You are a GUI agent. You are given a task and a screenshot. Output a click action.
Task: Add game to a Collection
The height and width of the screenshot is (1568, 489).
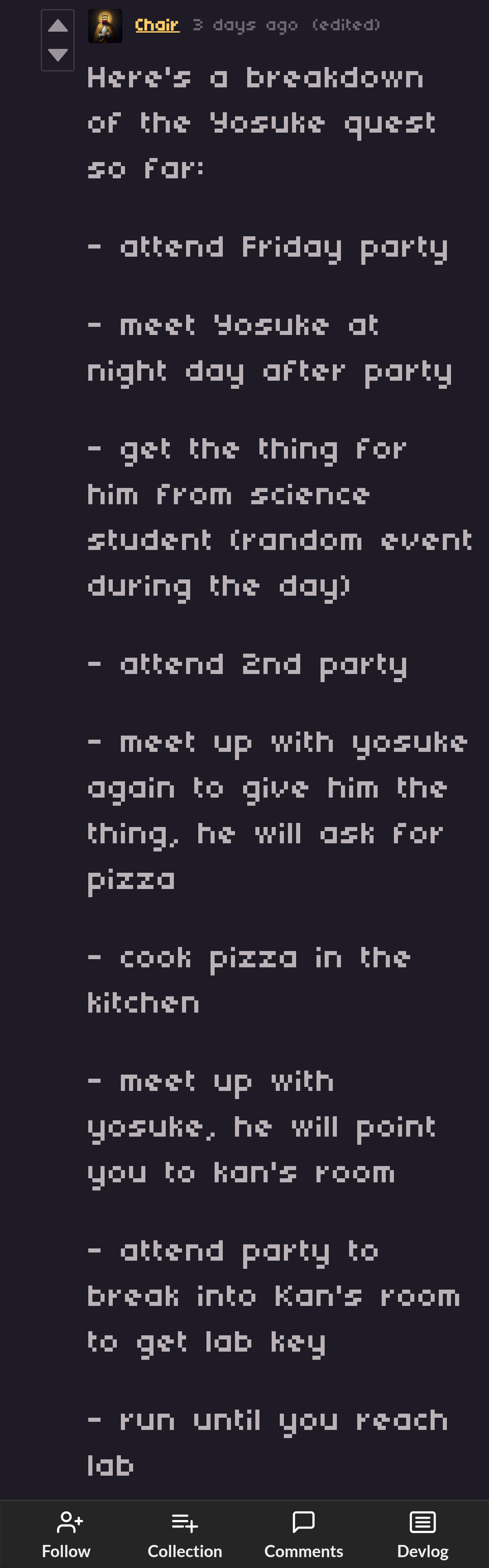point(185,1534)
